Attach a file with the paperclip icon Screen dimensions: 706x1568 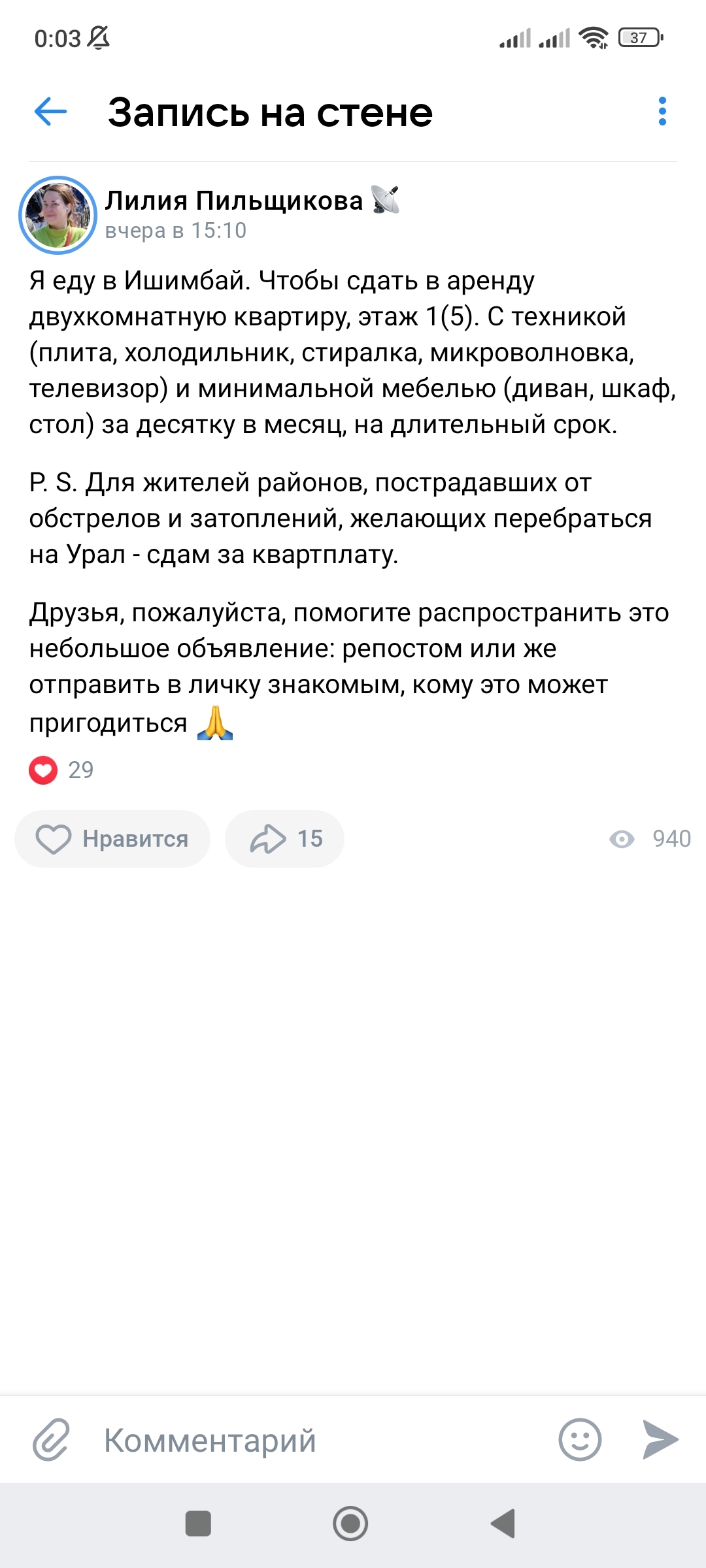(51, 1439)
